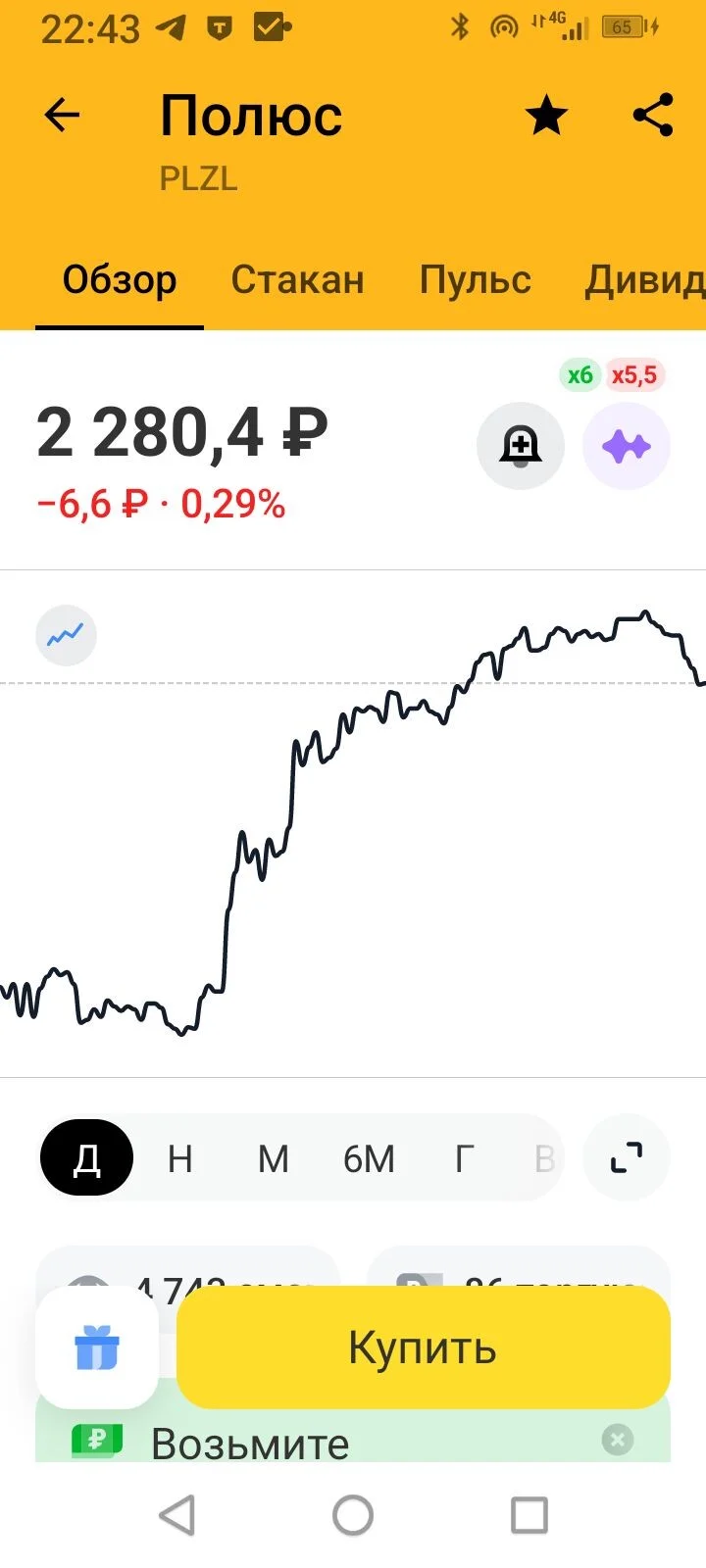Switch chart to the Г year period

(x=464, y=1158)
